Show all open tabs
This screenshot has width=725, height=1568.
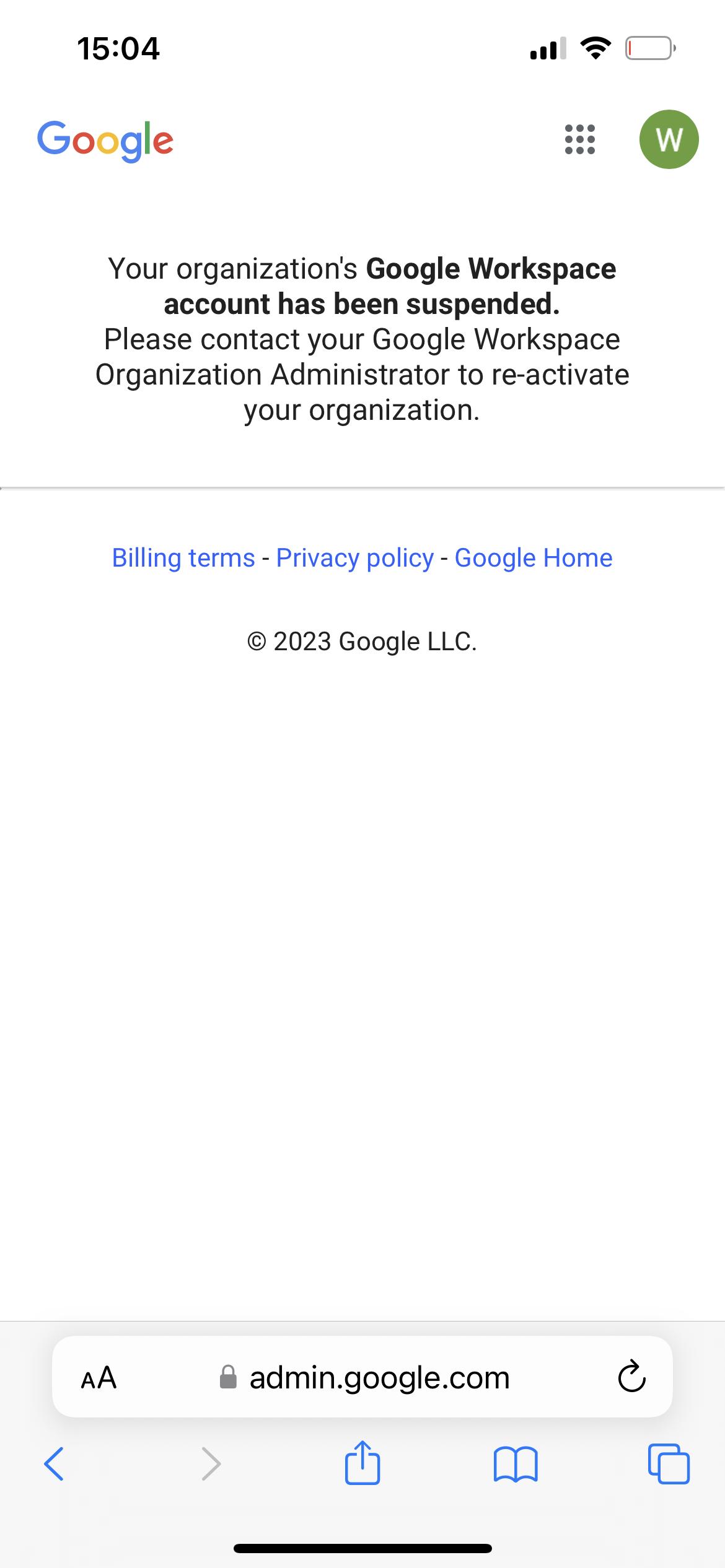(669, 1464)
